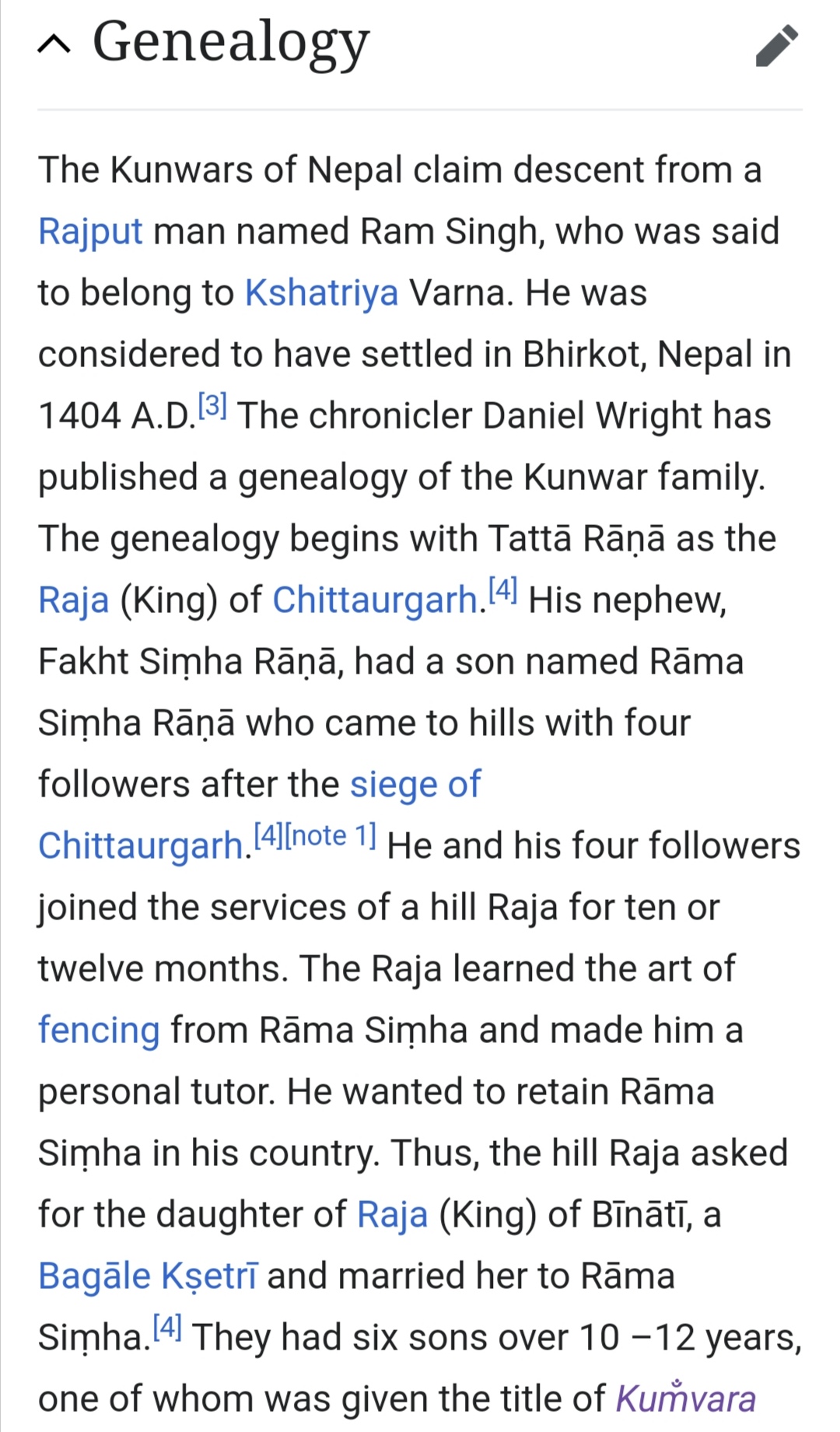
Task: Open the Bagāle Kṣetrī link
Action: click(148, 1276)
